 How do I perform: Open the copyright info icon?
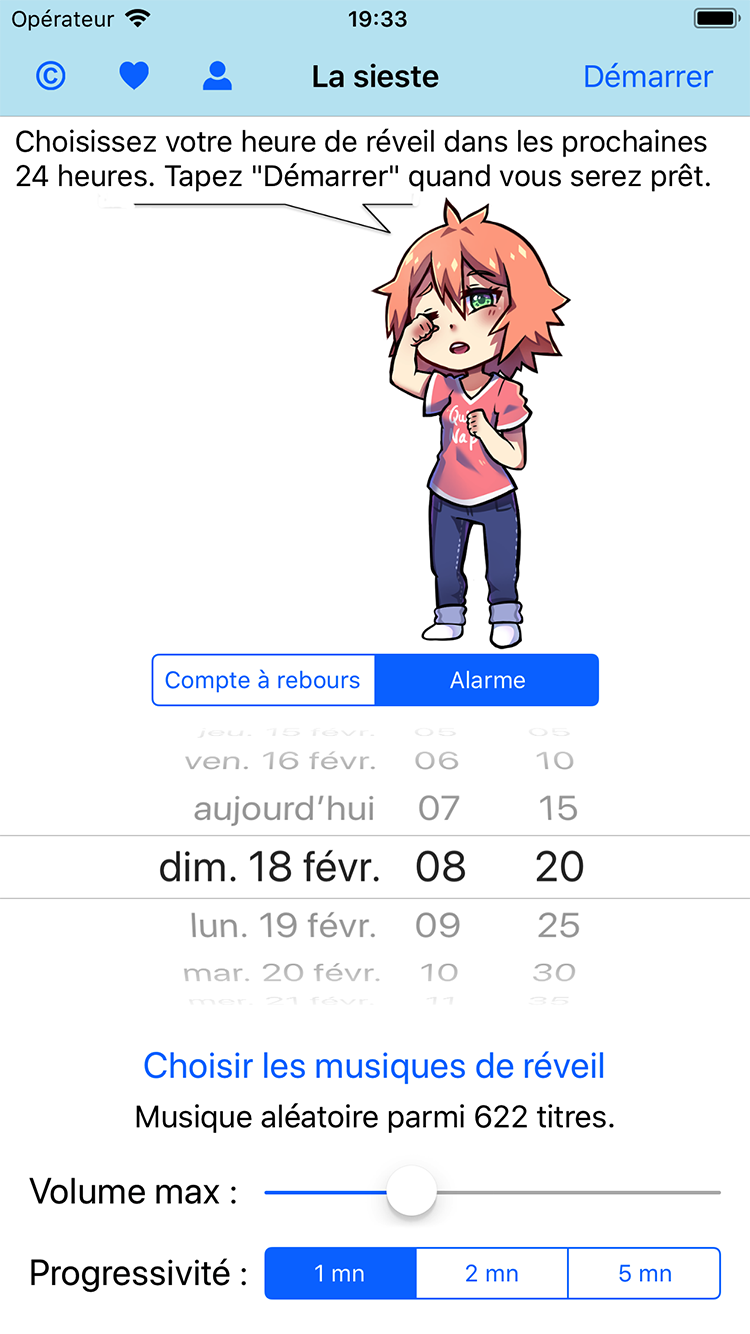click(51, 76)
